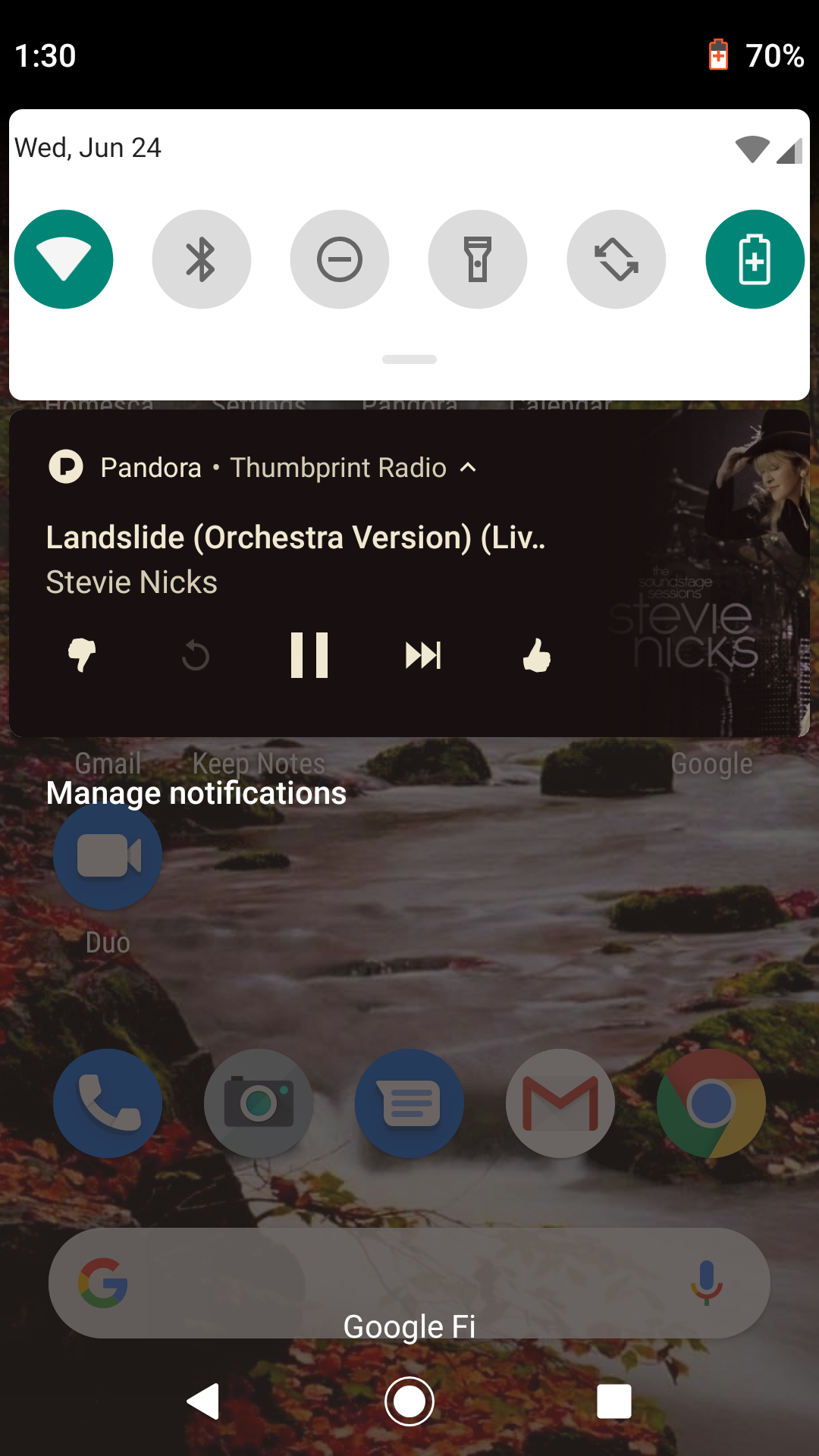Enable Bluetooth from quick settings
This screenshot has height=1456, width=819.
pyautogui.click(x=202, y=259)
